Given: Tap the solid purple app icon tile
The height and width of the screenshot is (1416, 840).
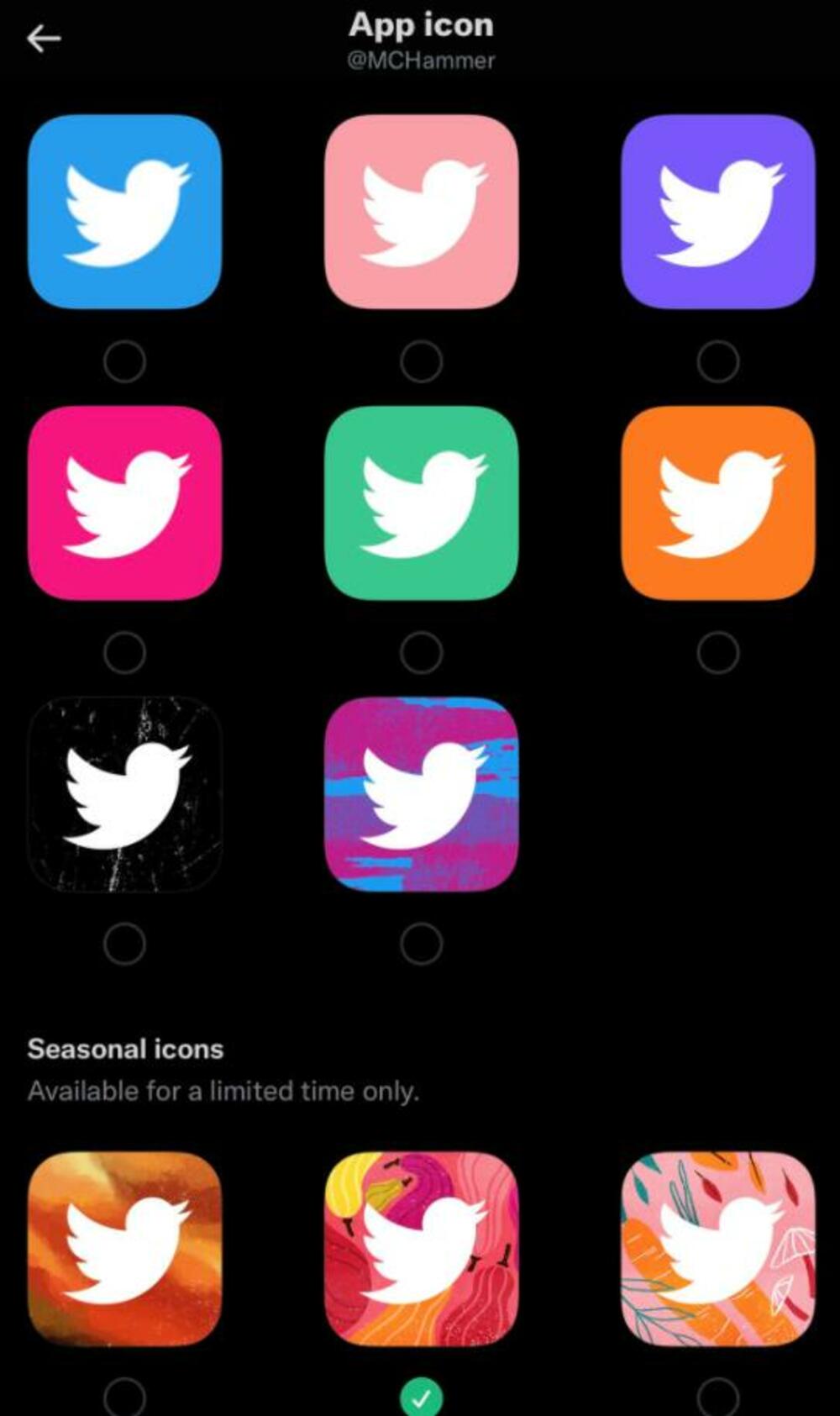Looking at the screenshot, I should [717, 212].
